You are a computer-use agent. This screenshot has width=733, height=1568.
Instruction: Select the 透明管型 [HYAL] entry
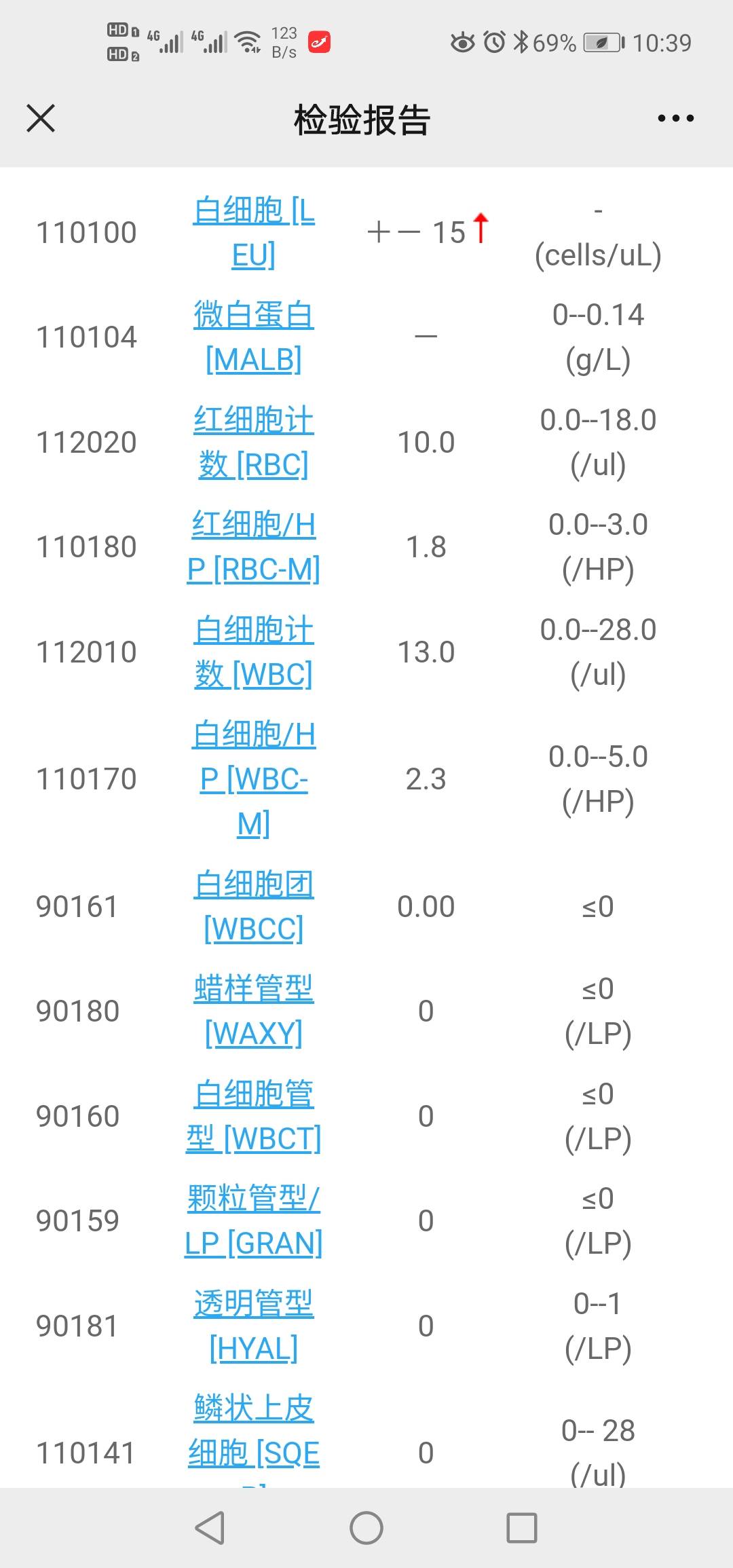(254, 1325)
